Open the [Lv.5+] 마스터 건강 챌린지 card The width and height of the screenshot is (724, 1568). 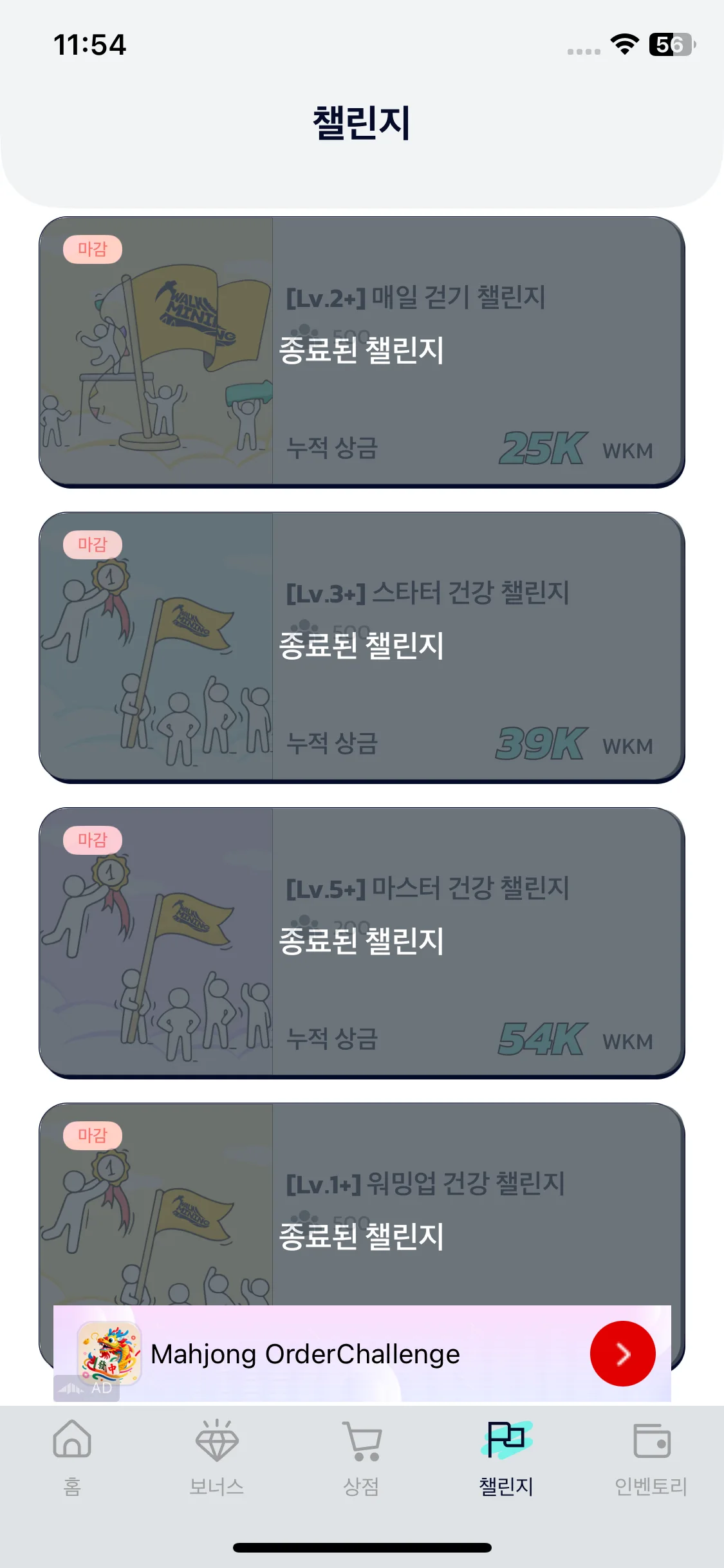click(x=362, y=942)
